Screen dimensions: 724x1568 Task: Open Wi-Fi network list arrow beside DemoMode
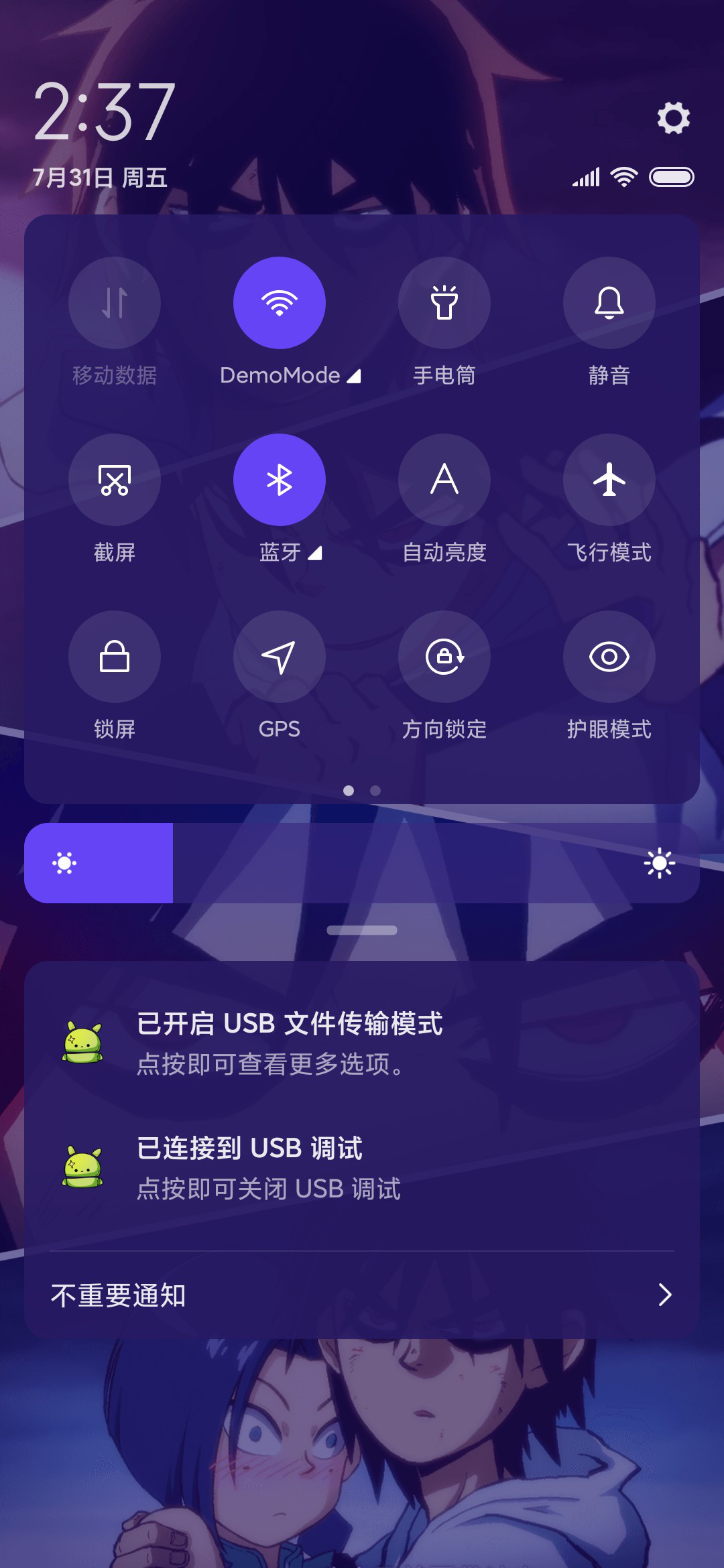click(x=354, y=376)
